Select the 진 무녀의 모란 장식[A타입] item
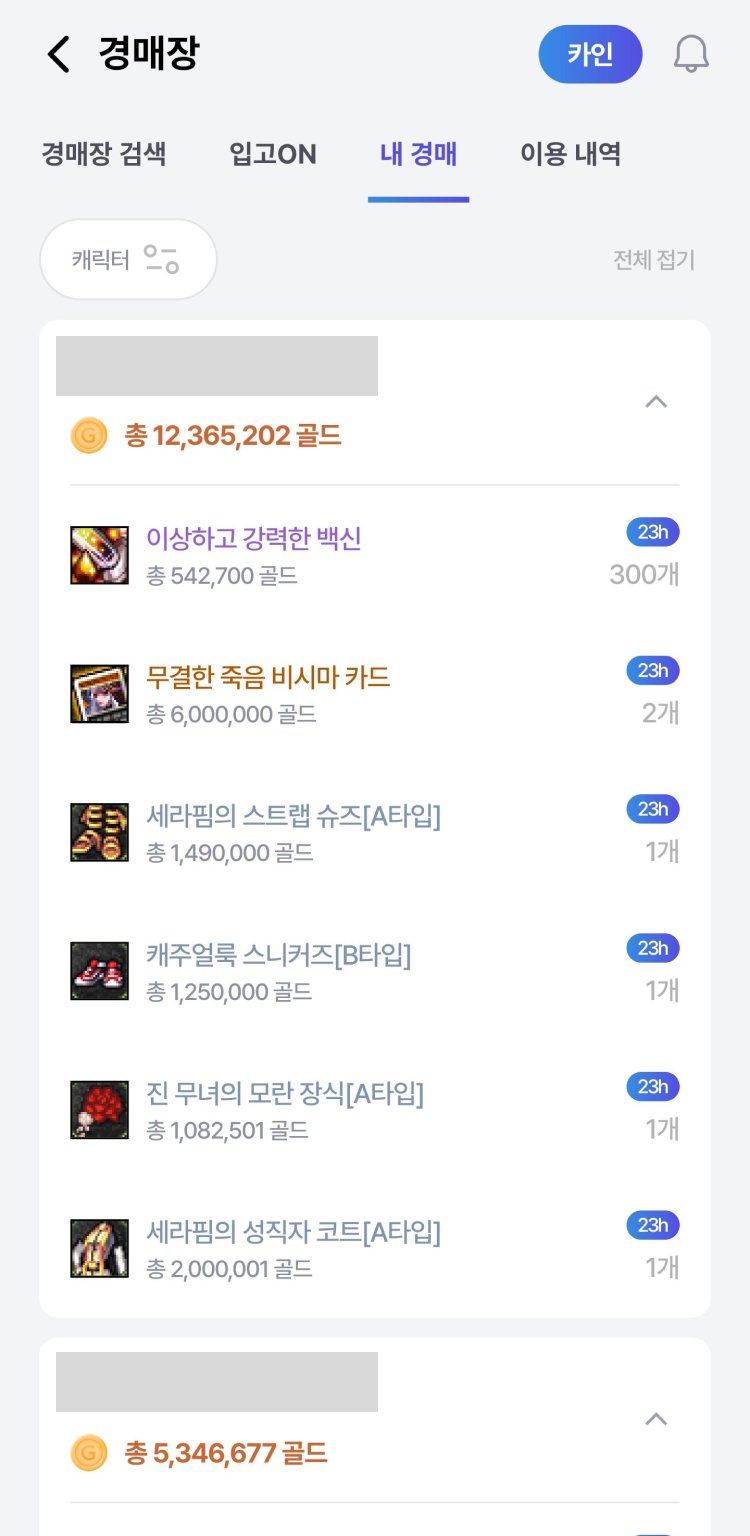The height and width of the screenshot is (1536, 750). point(285,1095)
